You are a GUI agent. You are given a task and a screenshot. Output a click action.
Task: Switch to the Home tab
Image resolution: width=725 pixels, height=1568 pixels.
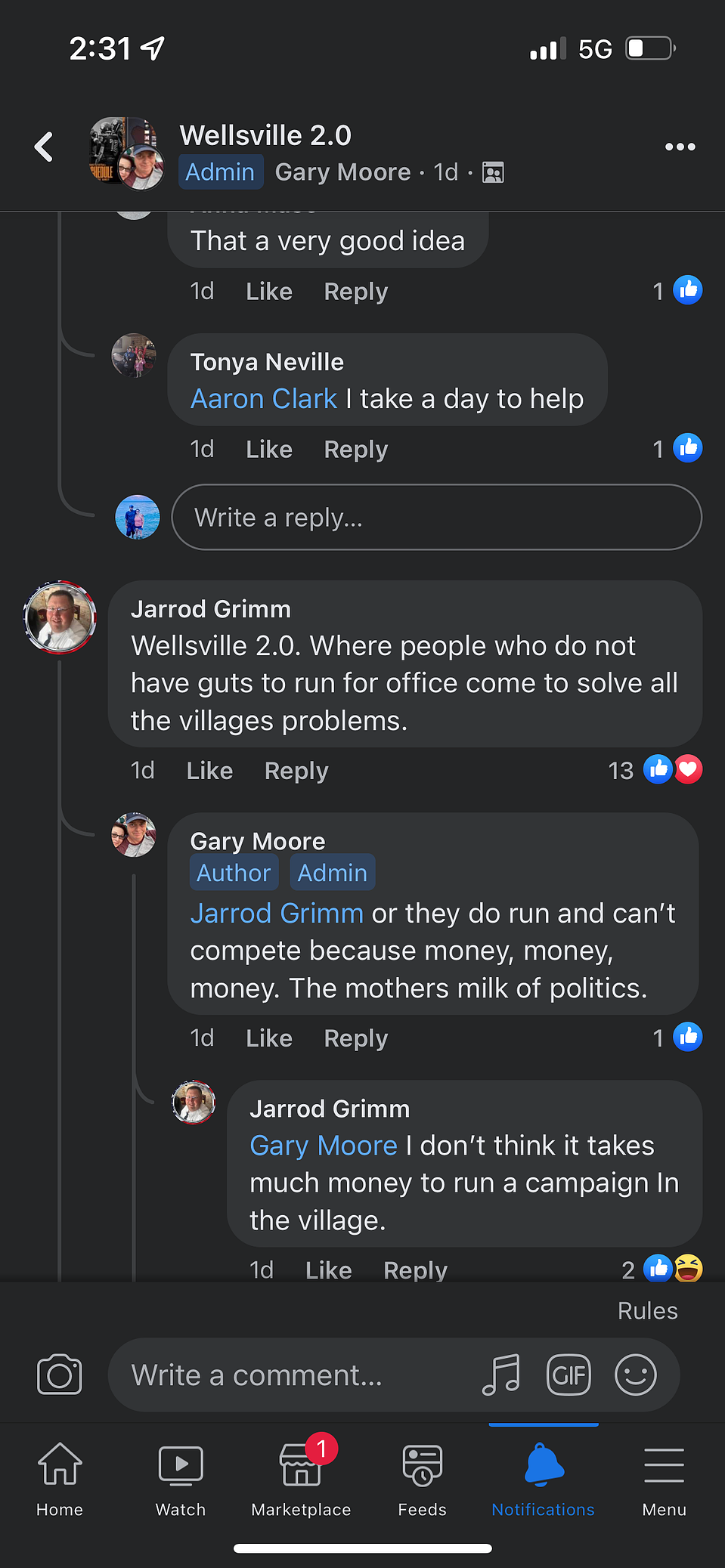[x=60, y=1479]
